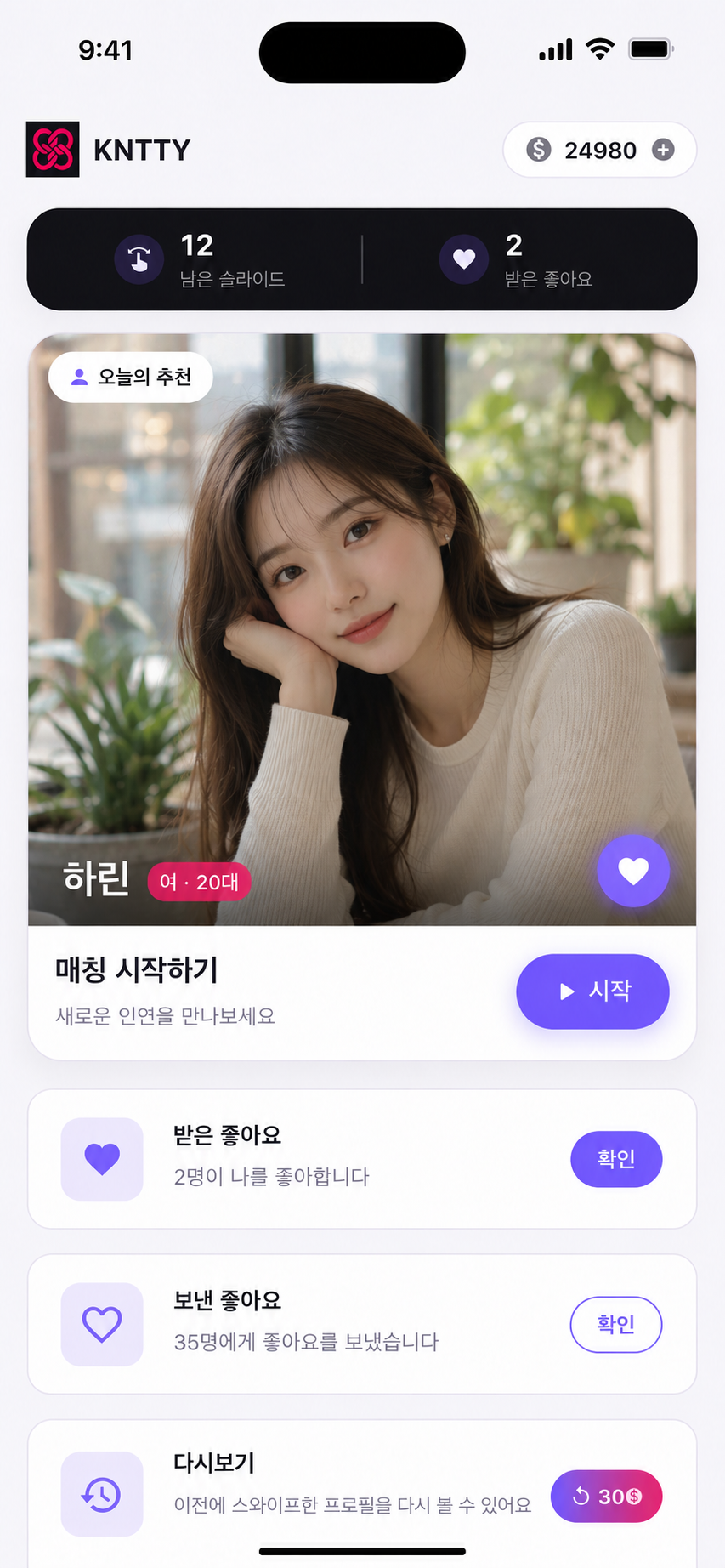The width and height of the screenshot is (725, 1568).
Task: Open 하린's recommended profile photo
Action: point(362,629)
